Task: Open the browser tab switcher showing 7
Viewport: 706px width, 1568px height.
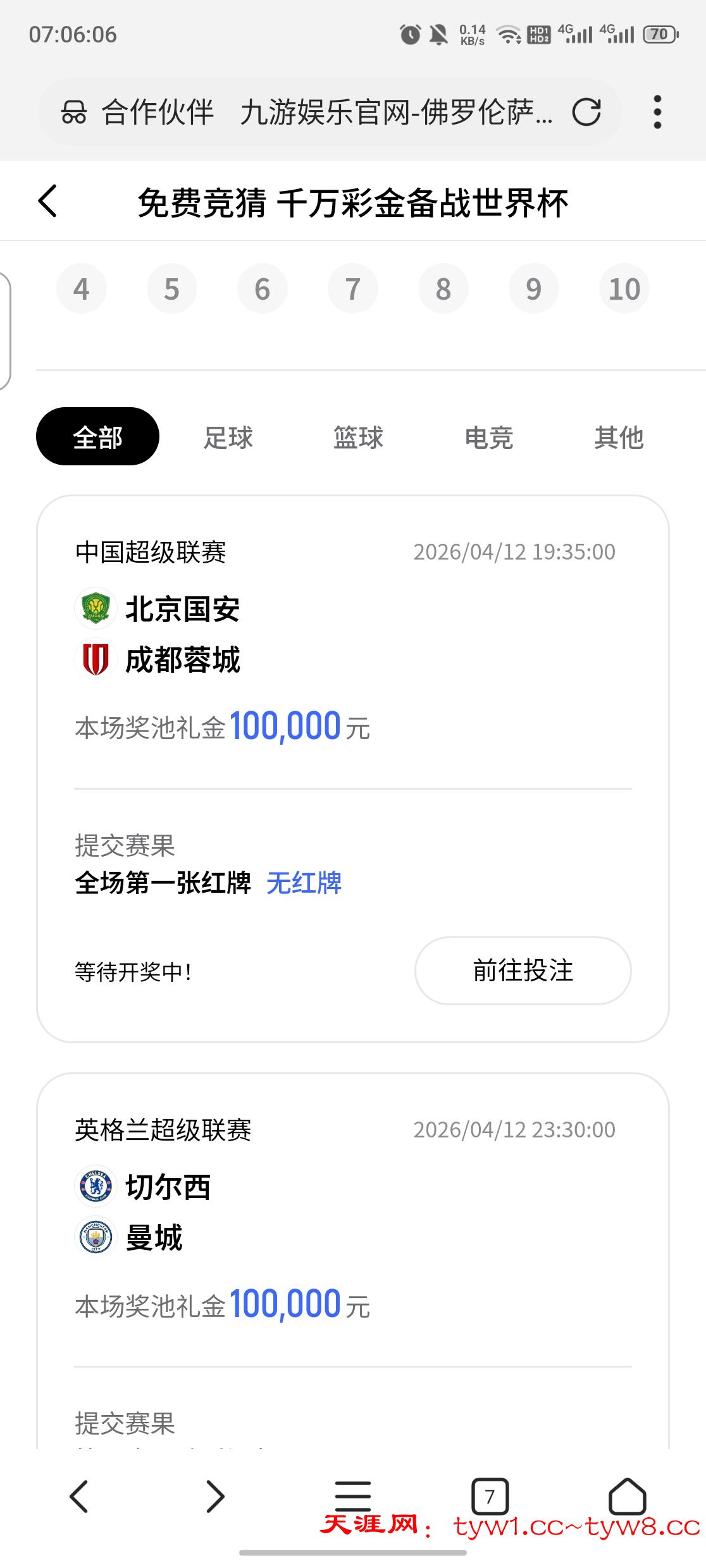Action: pos(489,1496)
